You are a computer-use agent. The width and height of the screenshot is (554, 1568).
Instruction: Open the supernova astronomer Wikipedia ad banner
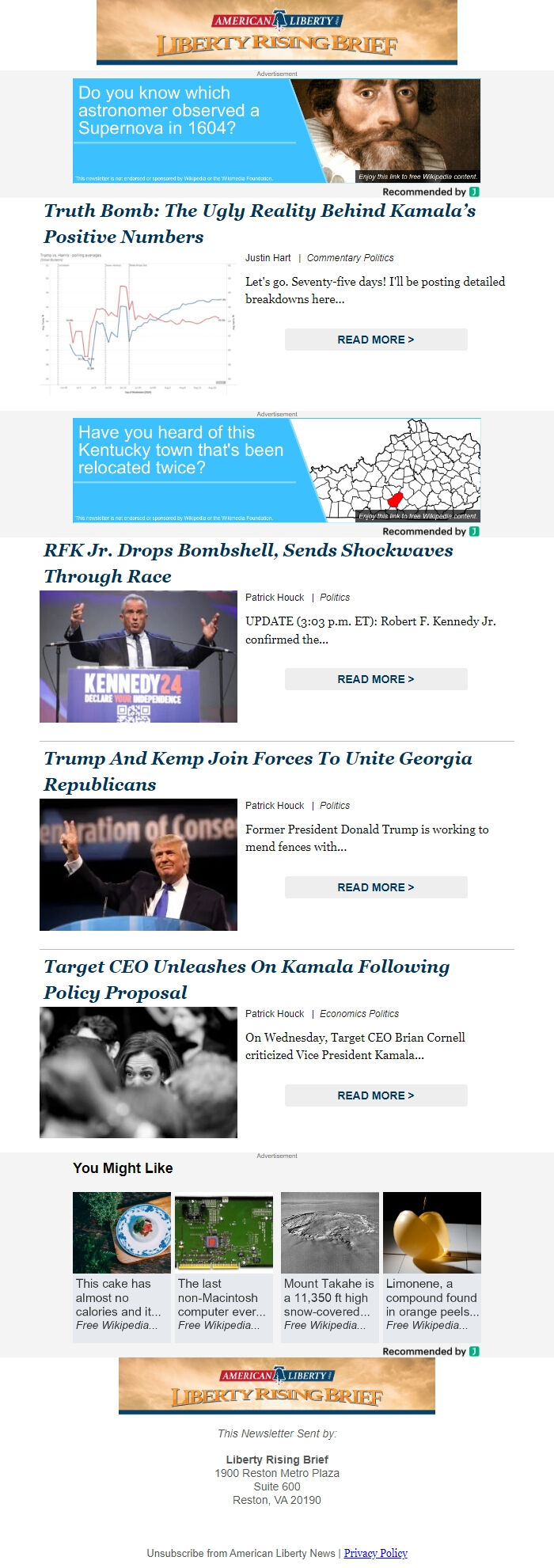(276, 131)
